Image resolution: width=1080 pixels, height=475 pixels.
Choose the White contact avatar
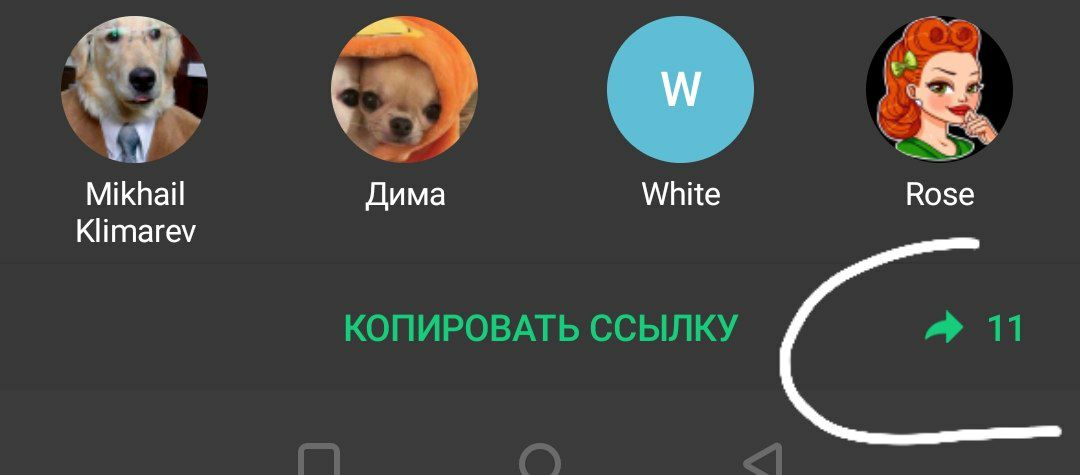click(x=680, y=90)
